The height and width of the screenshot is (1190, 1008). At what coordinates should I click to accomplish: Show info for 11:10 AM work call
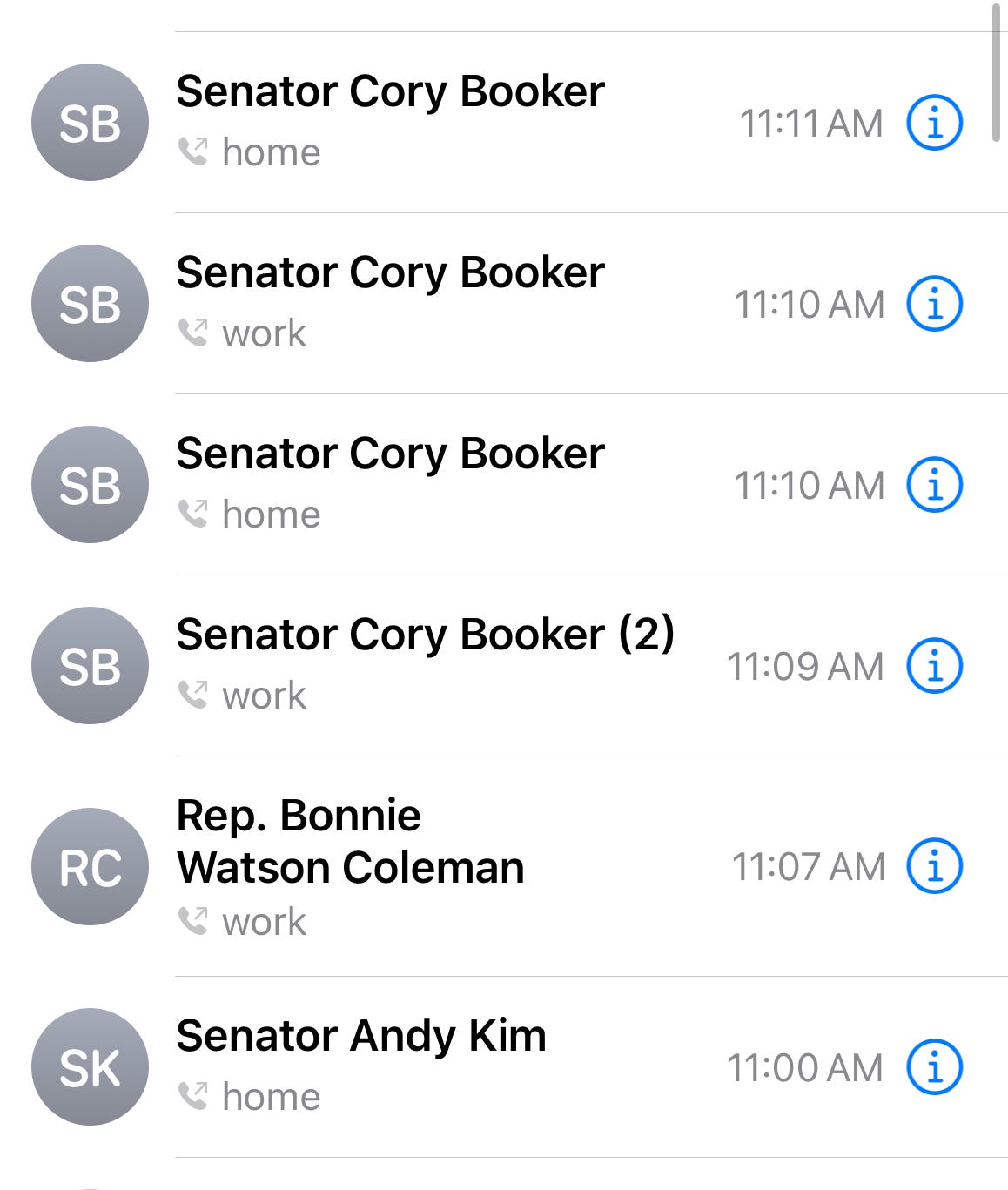934,304
